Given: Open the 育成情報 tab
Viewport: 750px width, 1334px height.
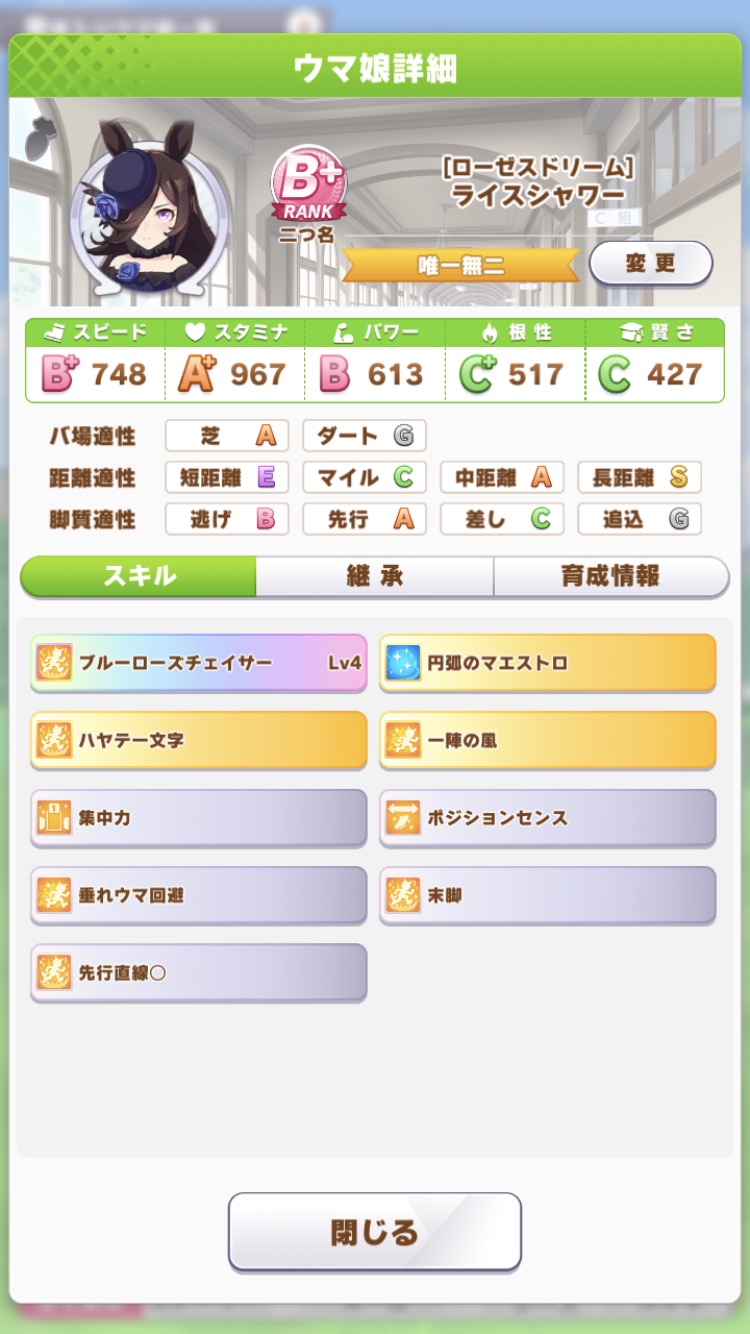Looking at the screenshot, I should point(610,577).
